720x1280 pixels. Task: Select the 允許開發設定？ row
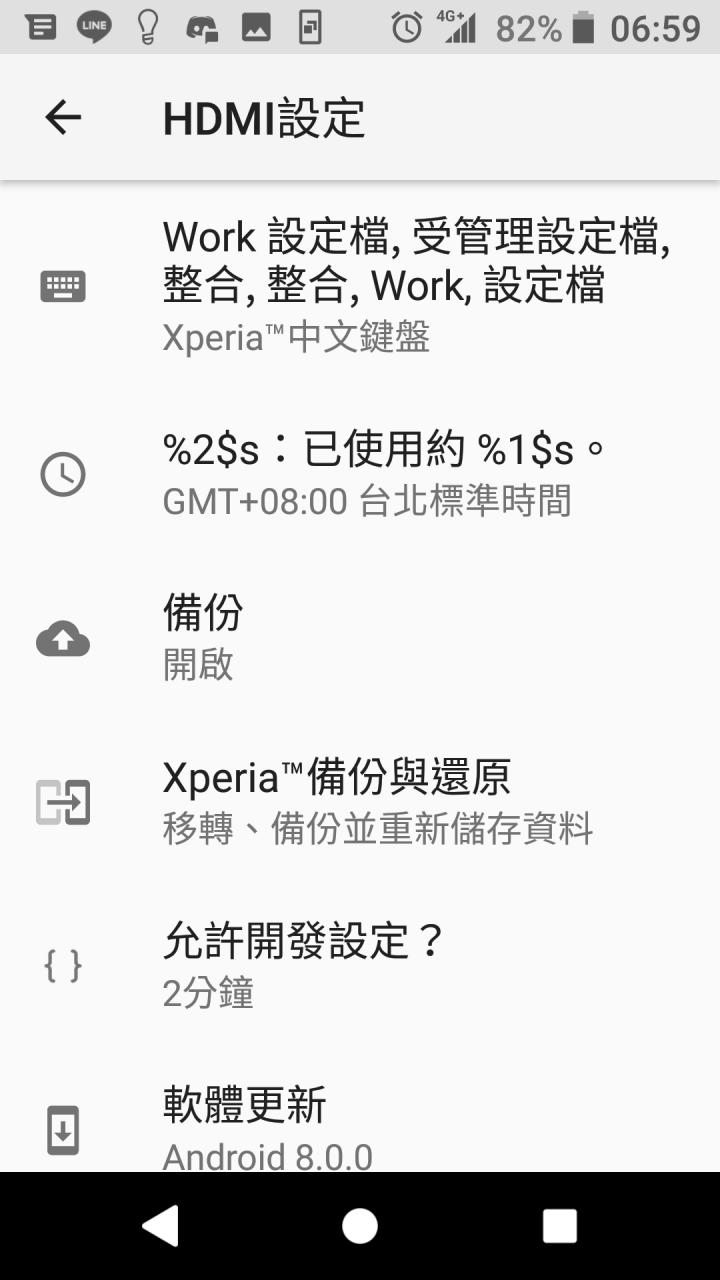360,966
